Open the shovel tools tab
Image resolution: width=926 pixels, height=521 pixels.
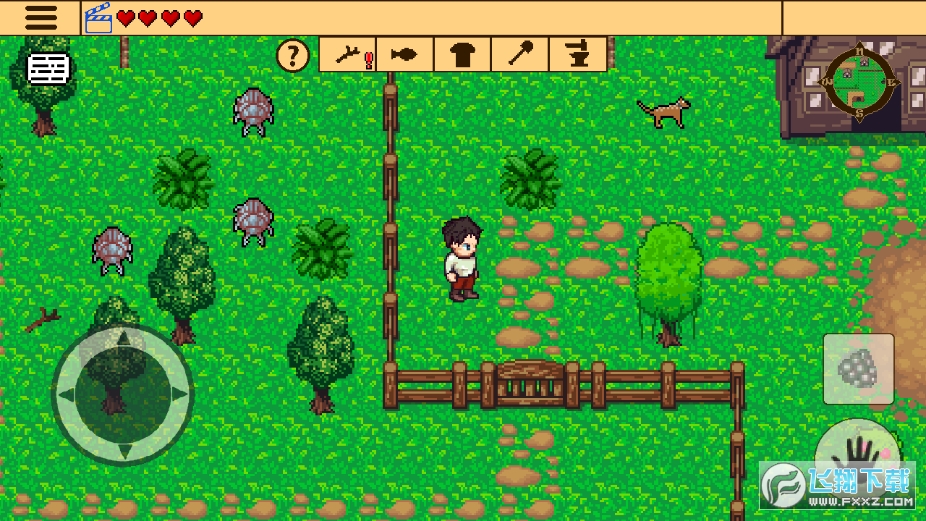(520, 54)
